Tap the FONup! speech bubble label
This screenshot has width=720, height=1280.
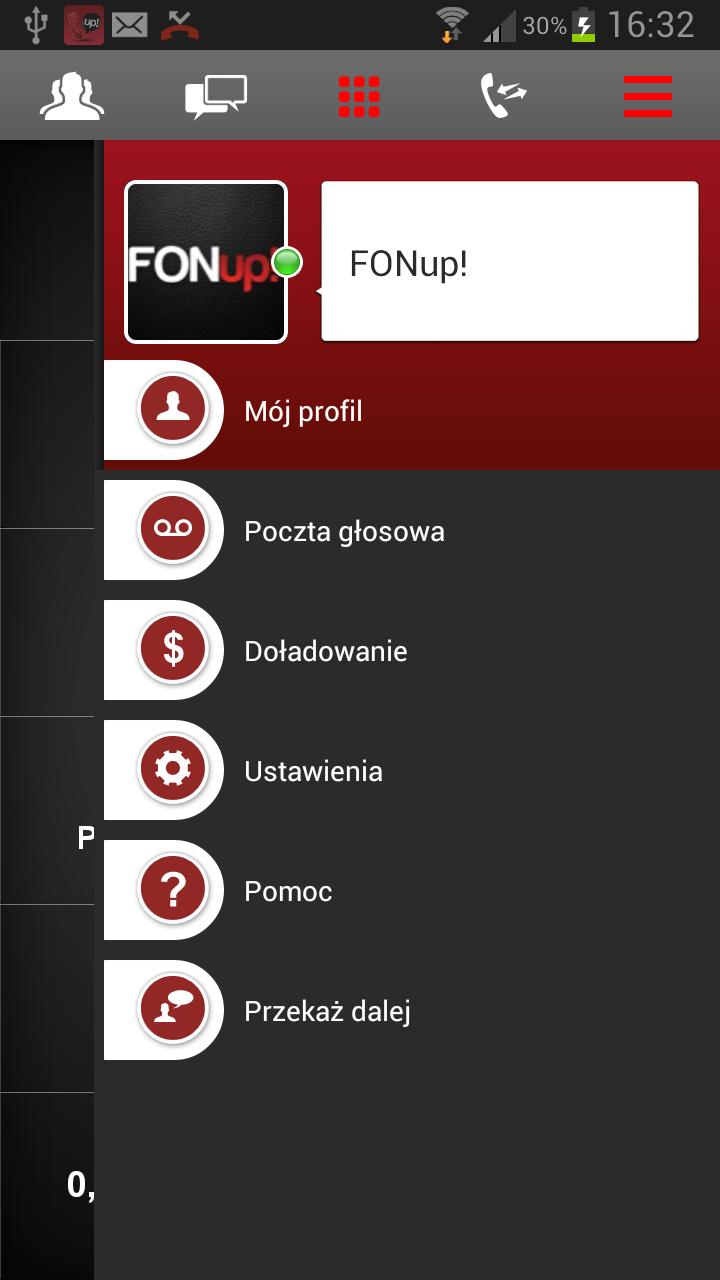click(510, 260)
